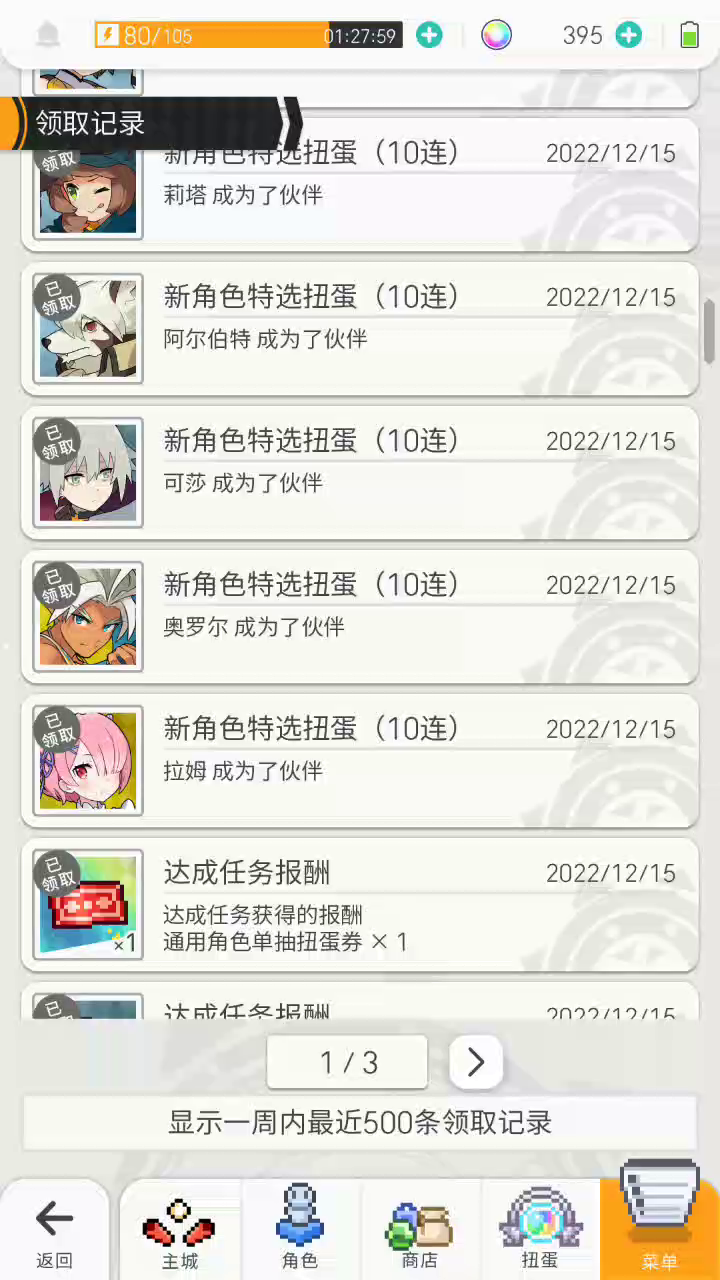Open the 通用角色单抽扭蛋券 reward record
This screenshot has width=720, height=1280.
tap(360, 905)
